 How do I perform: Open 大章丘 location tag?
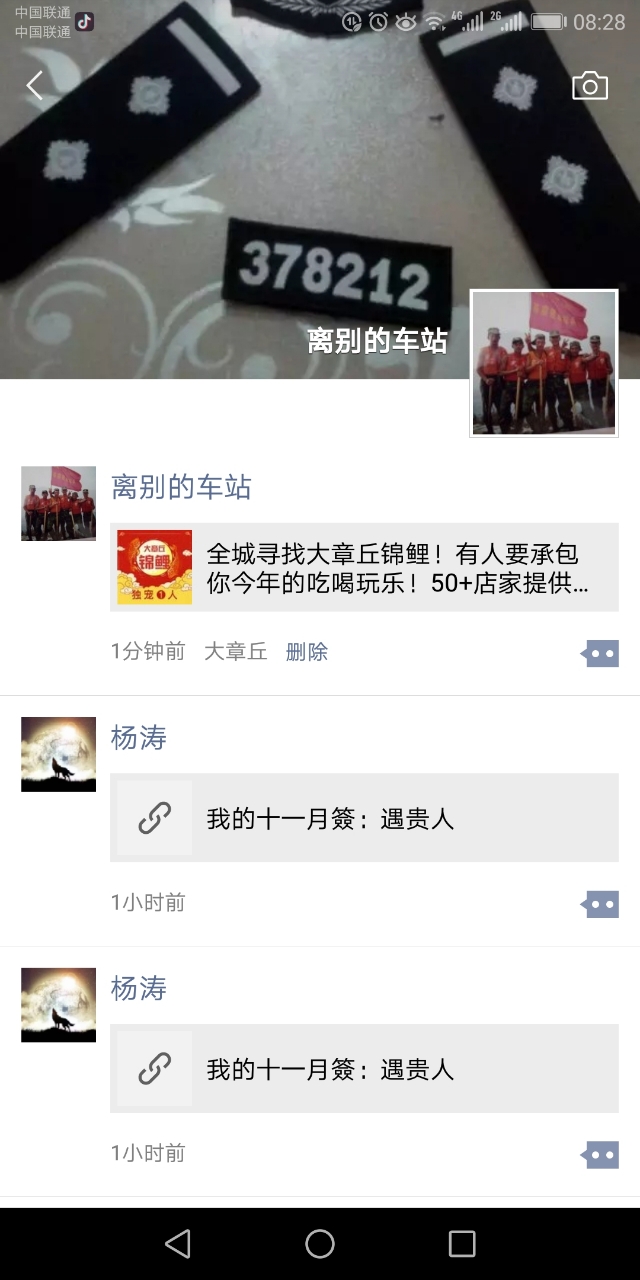click(236, 652)
